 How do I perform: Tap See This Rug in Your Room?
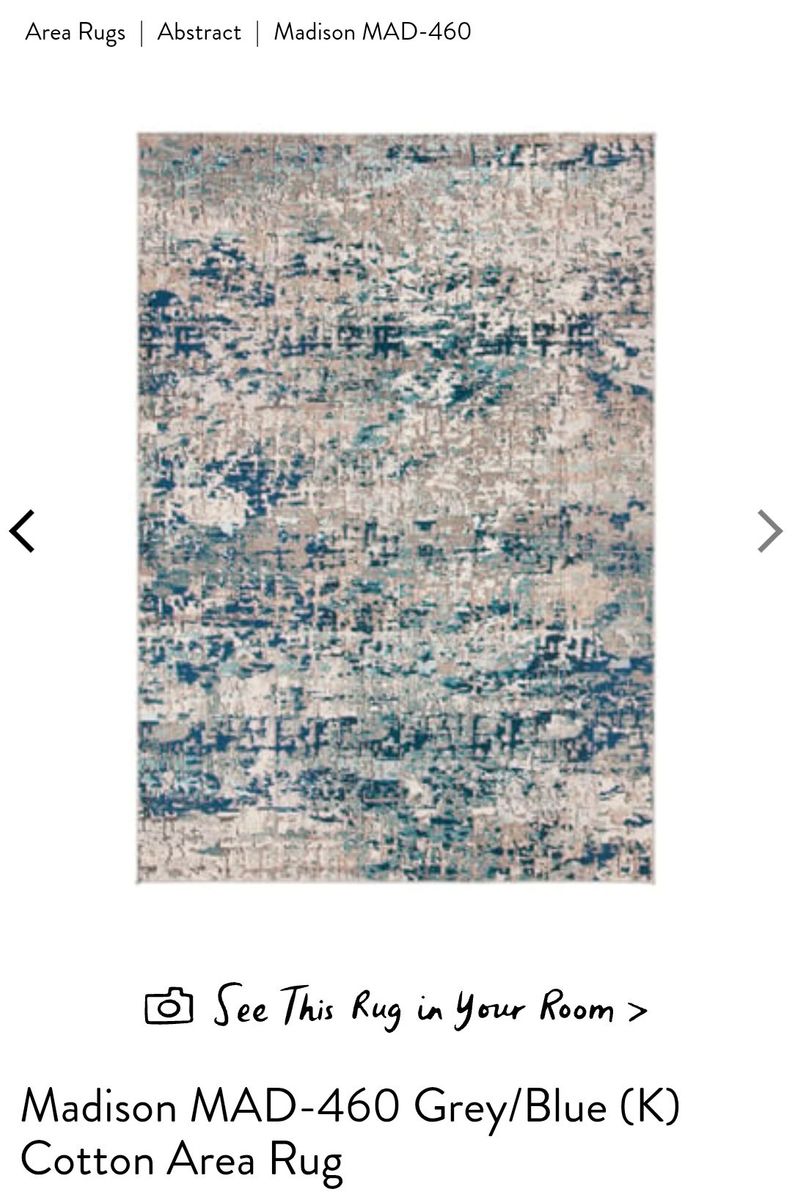pos(397,1006)
